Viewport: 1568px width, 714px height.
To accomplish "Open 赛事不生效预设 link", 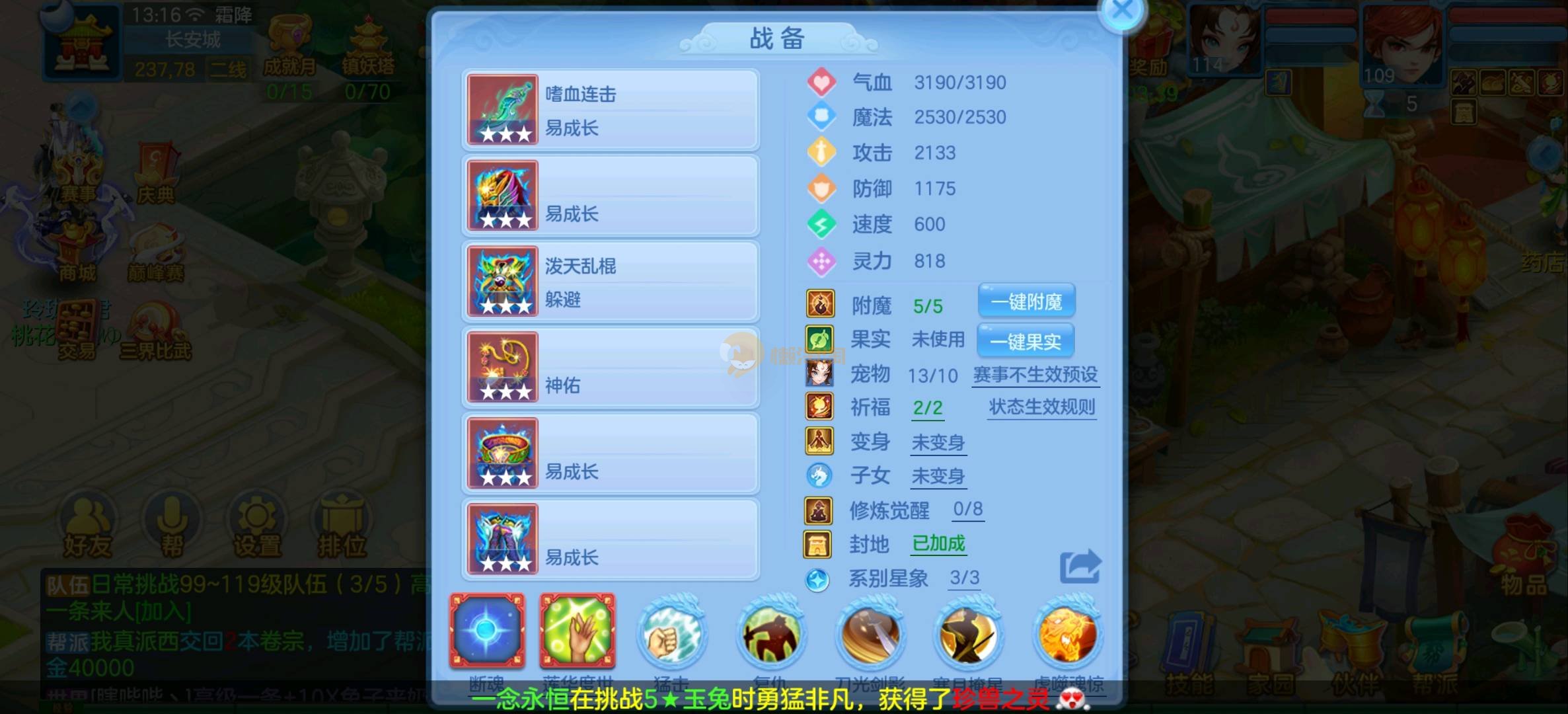I will [1035, 375].
